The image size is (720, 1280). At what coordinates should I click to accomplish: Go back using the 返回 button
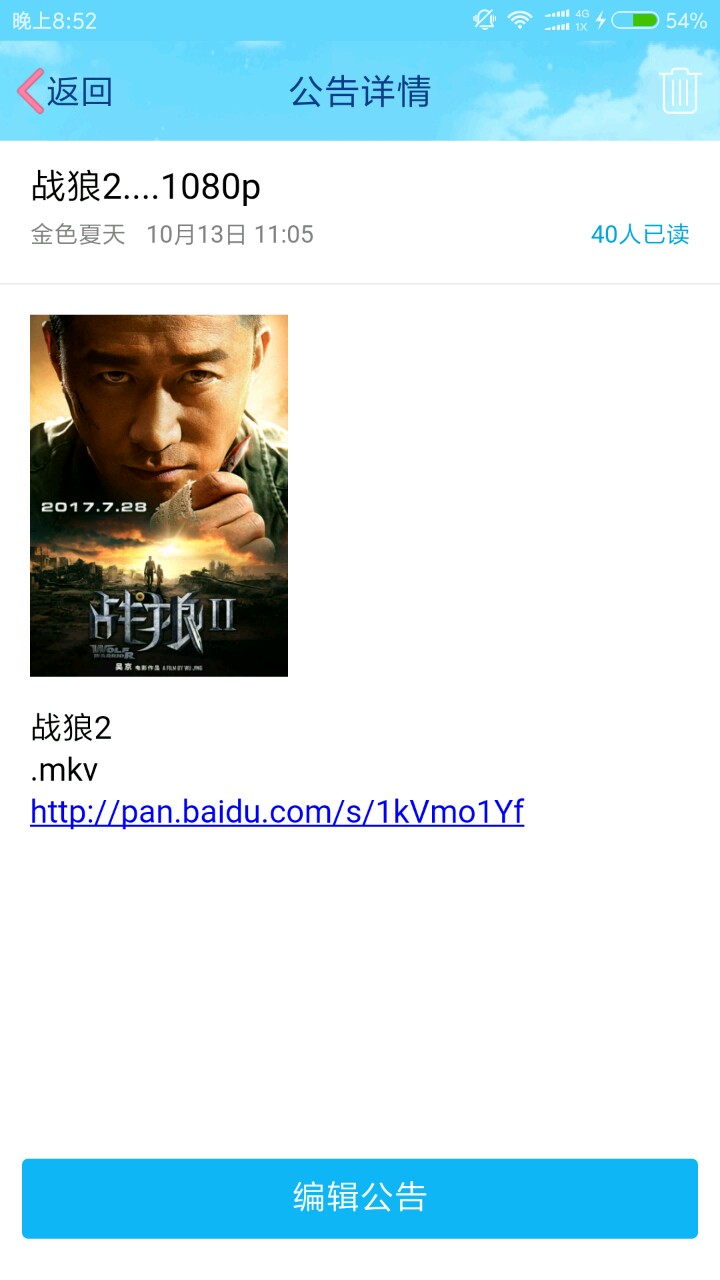pyautogui.click(x=65, y=92)
